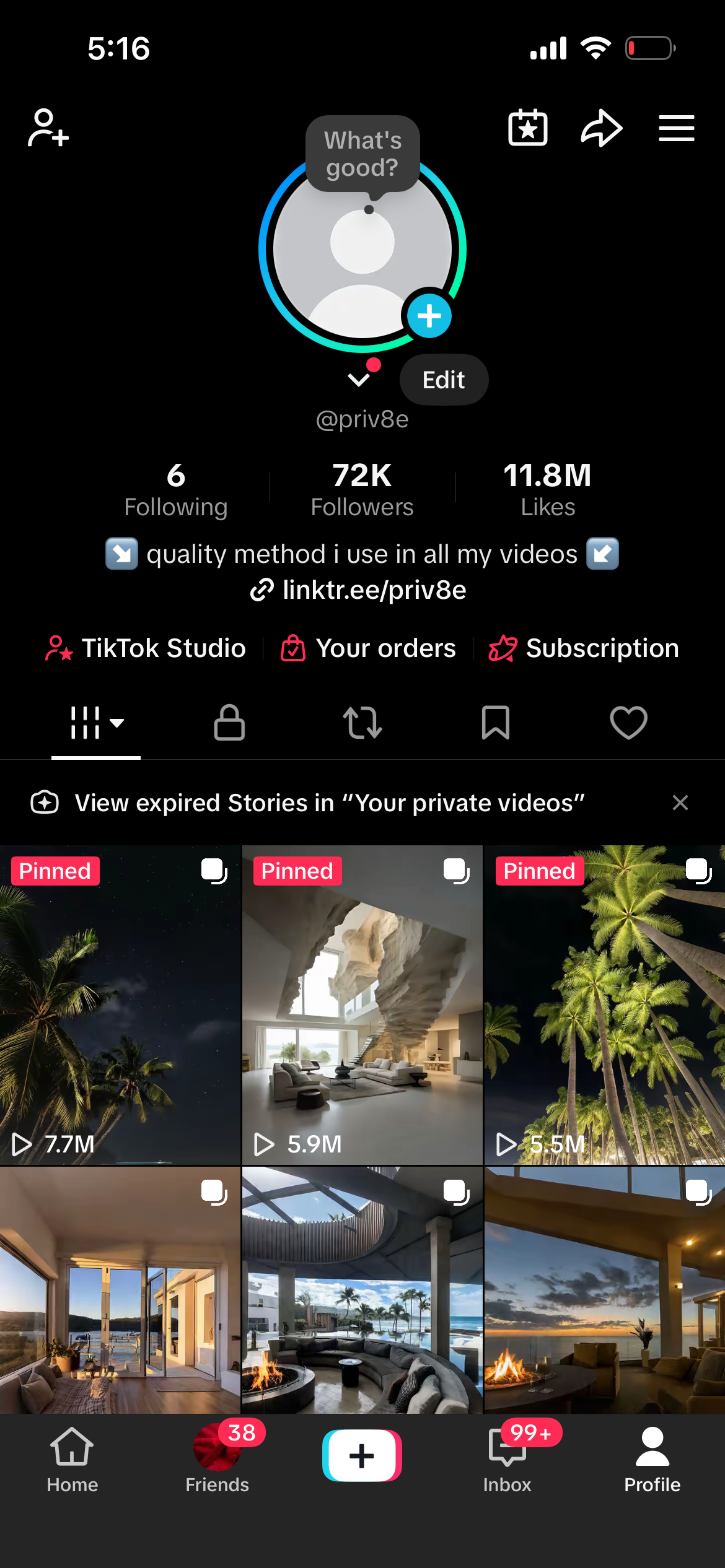Open TikTok Studio
725x1568 pixels.
(146, 648)
